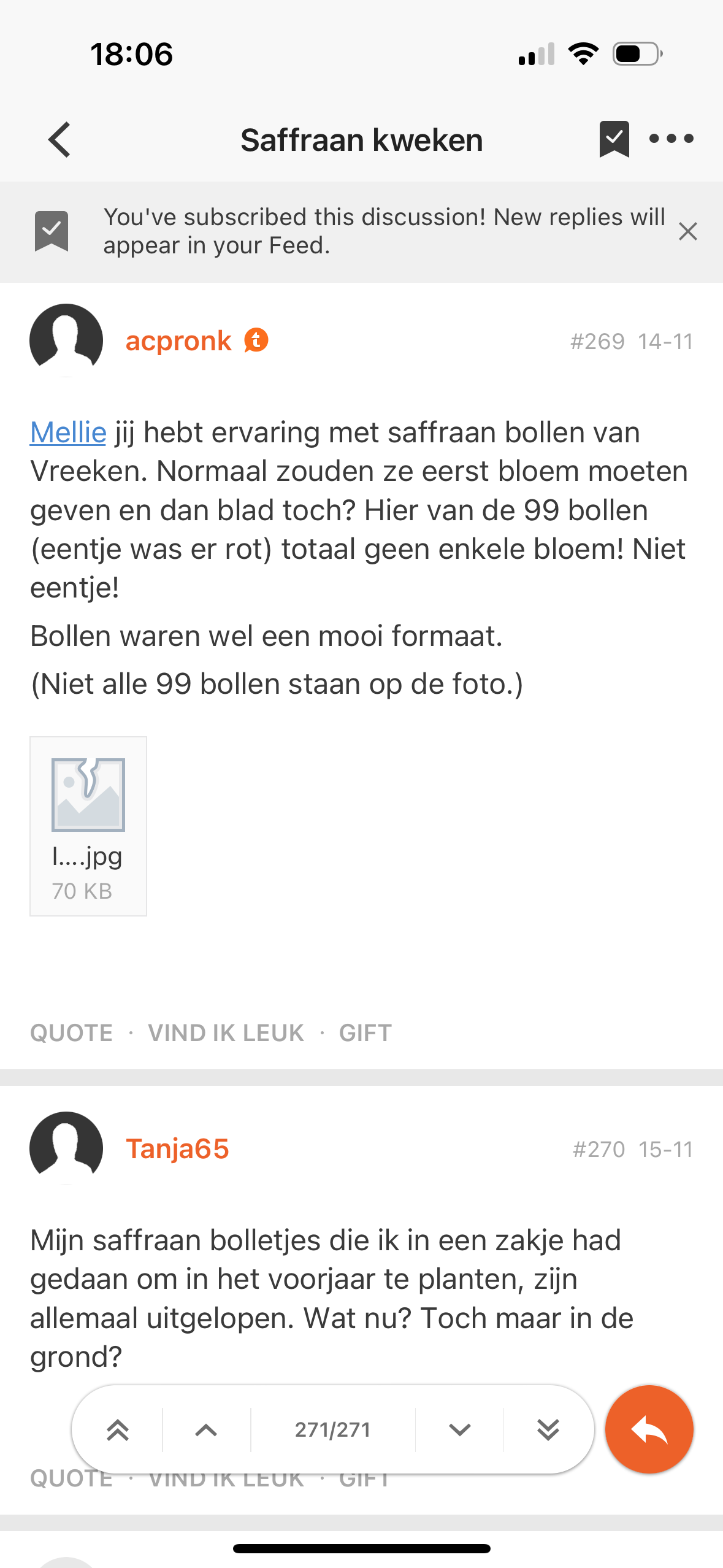This screenshot has width=723, height=1568.
Task: Open the three-dot overflow menu
Action: [x=670, y=139]
